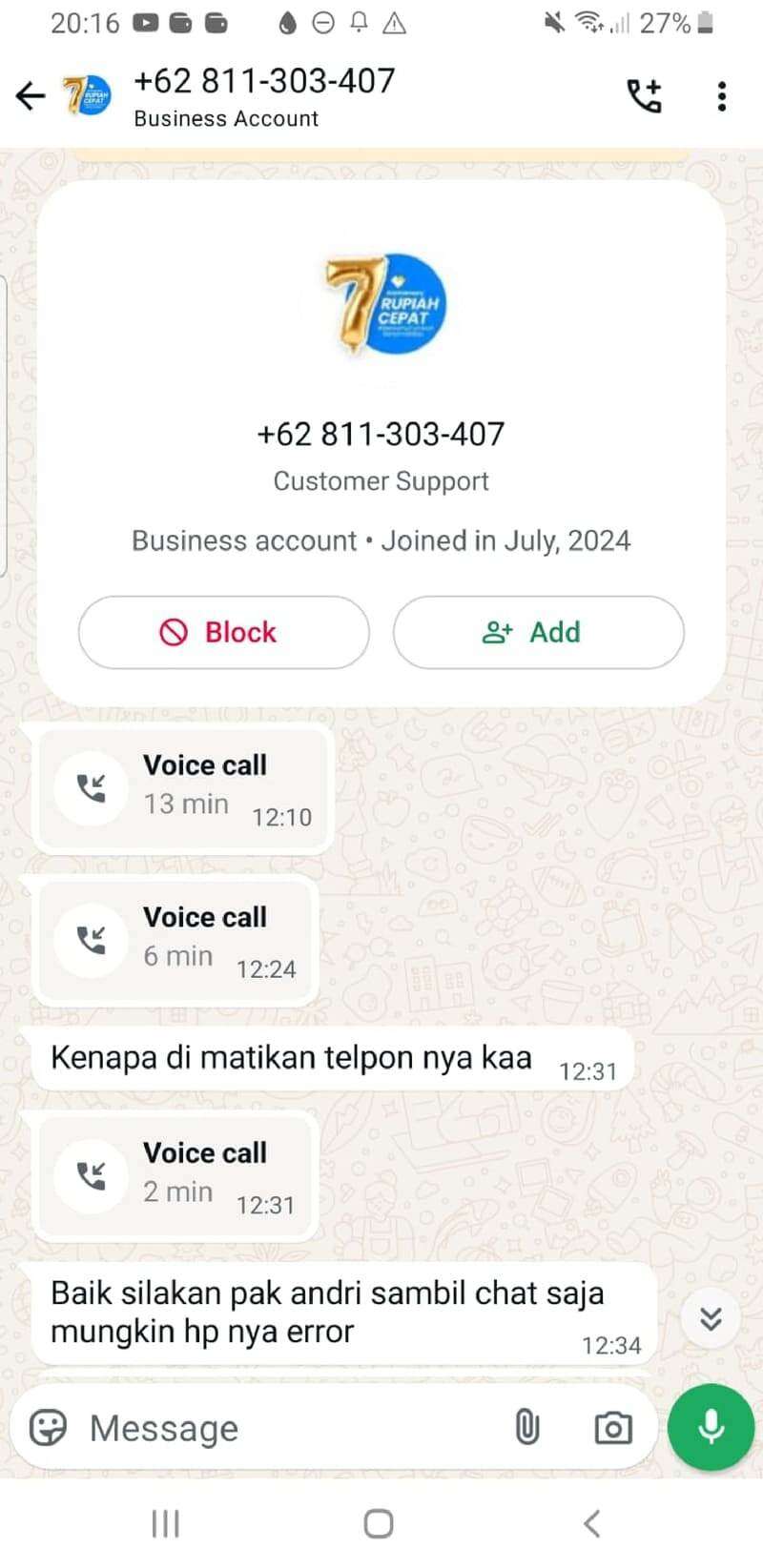763x1568 pixels.
Task: Open the 13 min voice call entry
Action: [x=181, y=789]
